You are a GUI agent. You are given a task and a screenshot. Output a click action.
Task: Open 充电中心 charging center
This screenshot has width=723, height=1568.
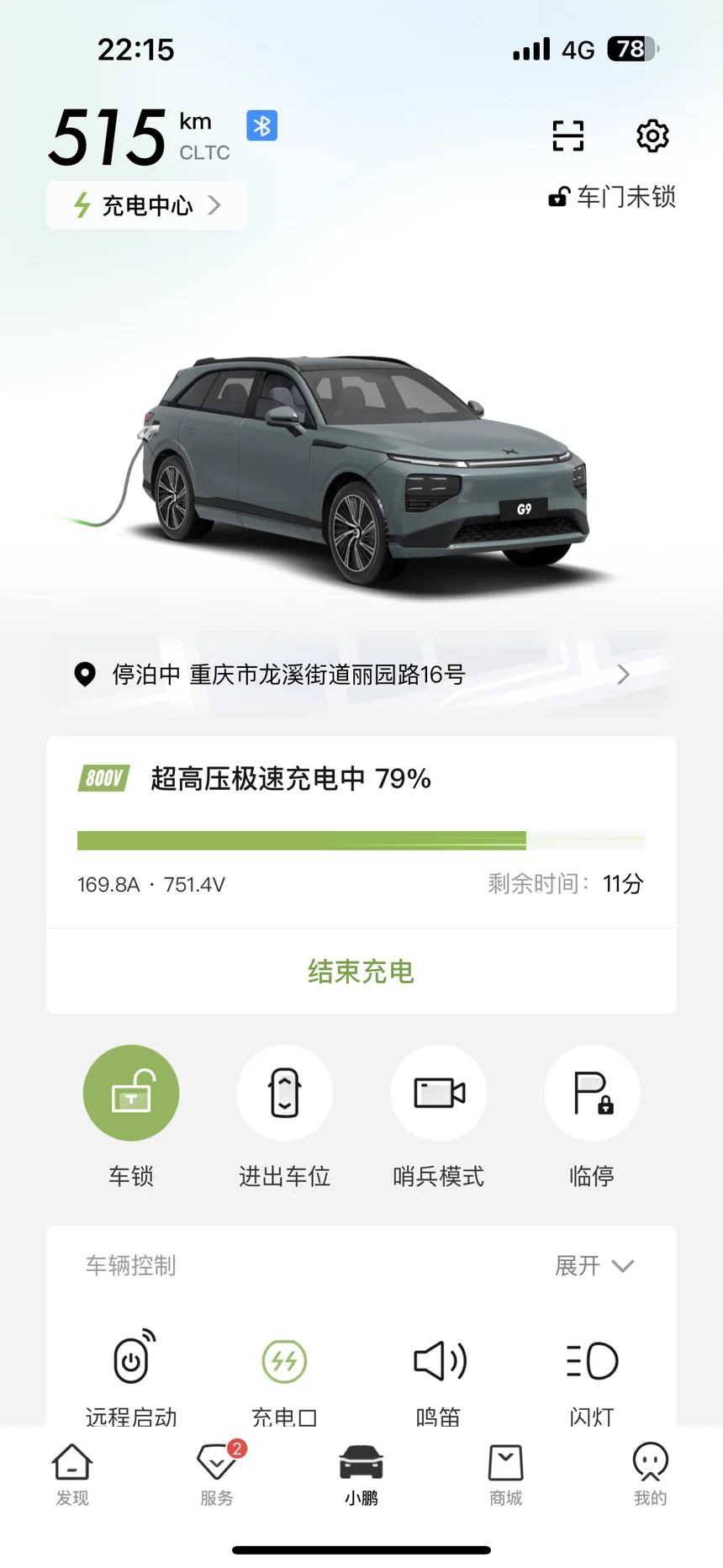click(x=146, y=205)
